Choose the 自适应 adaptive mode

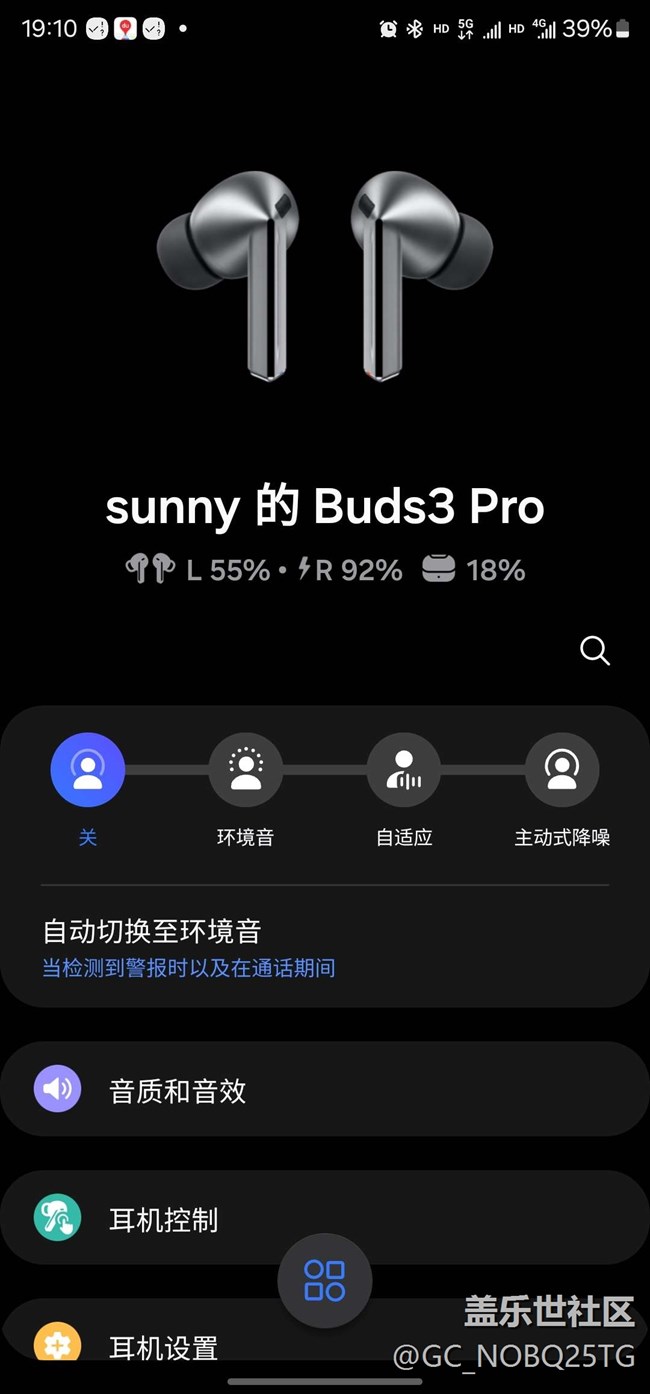point(404,770)
